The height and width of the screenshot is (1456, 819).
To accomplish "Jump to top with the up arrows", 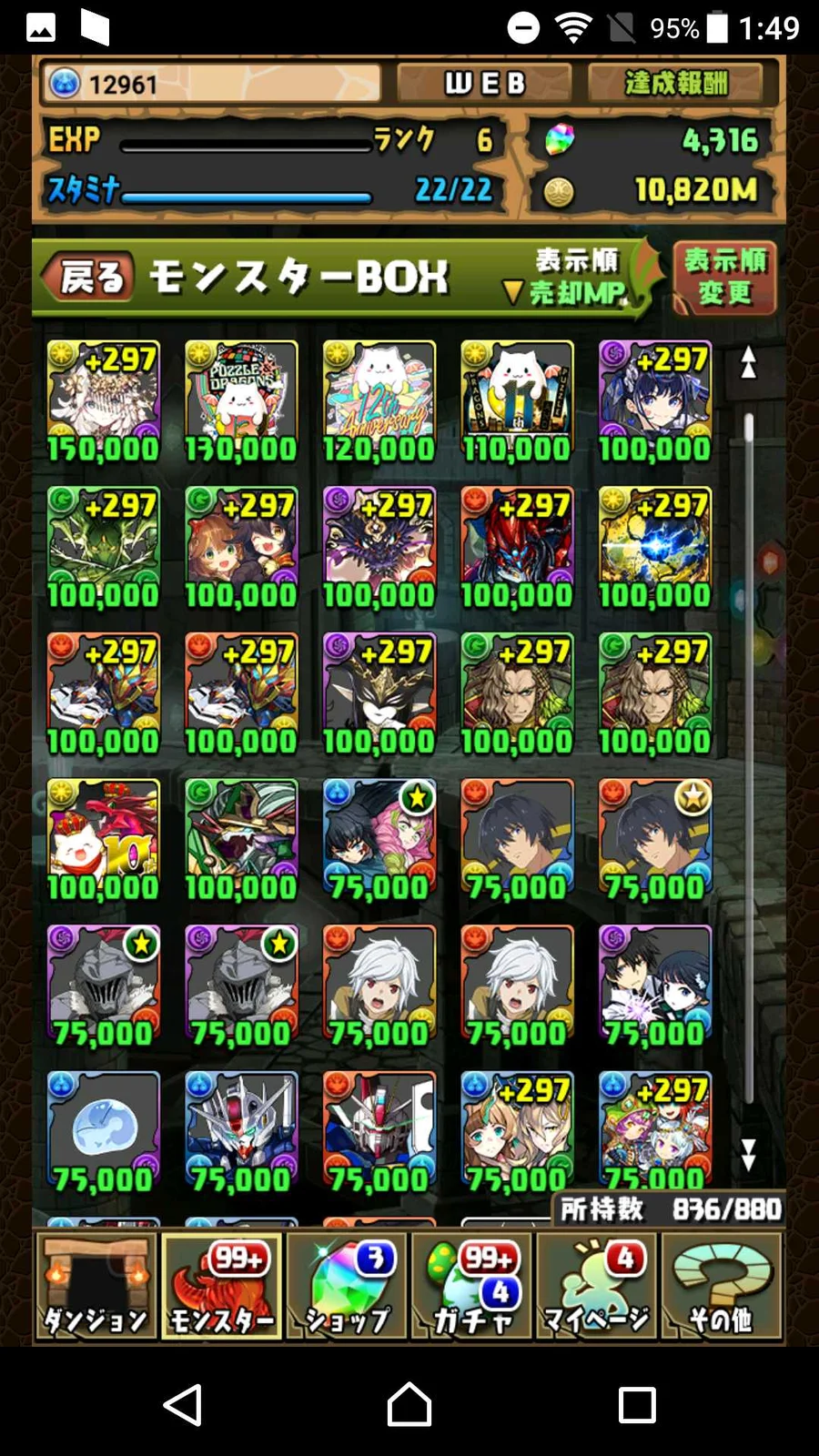I will 748,362.
